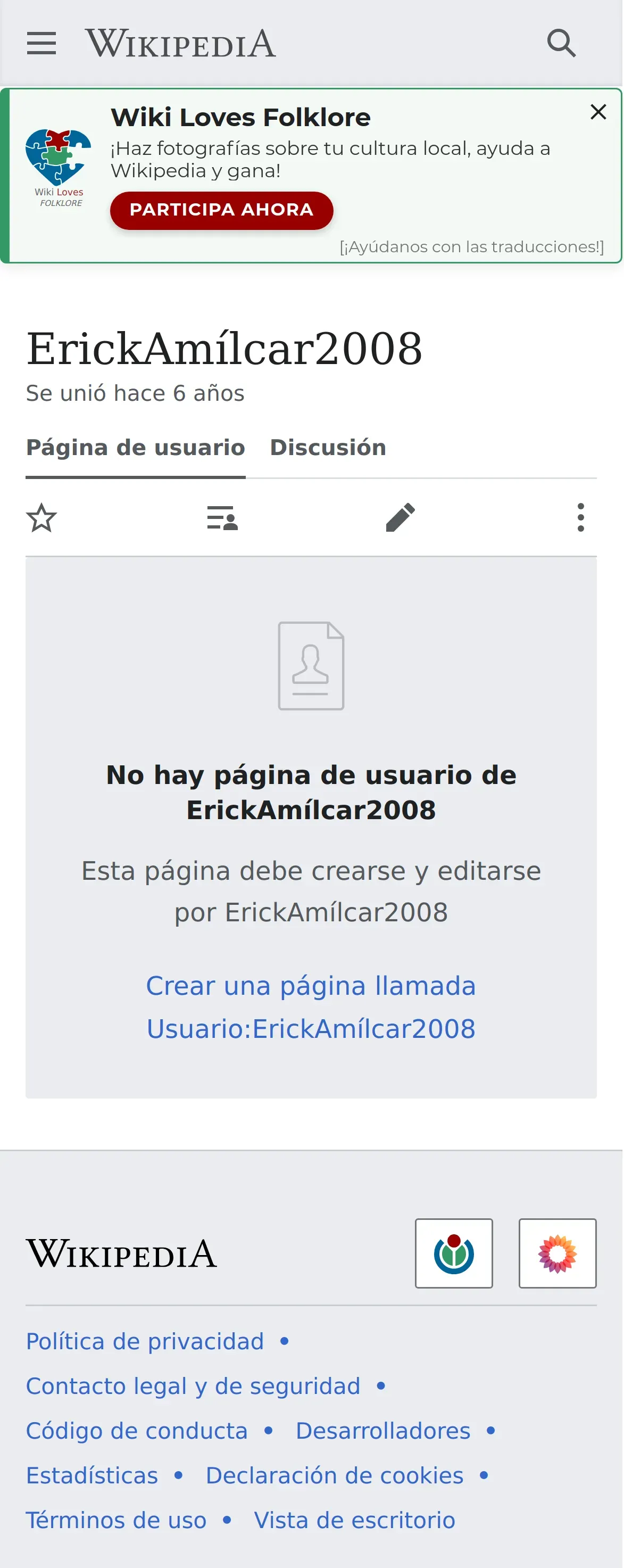This screenshot has width=624, height=1568.
Task: Create page Usuario:ErickAmílcar2008
Action: click(x=311, y=1007)
